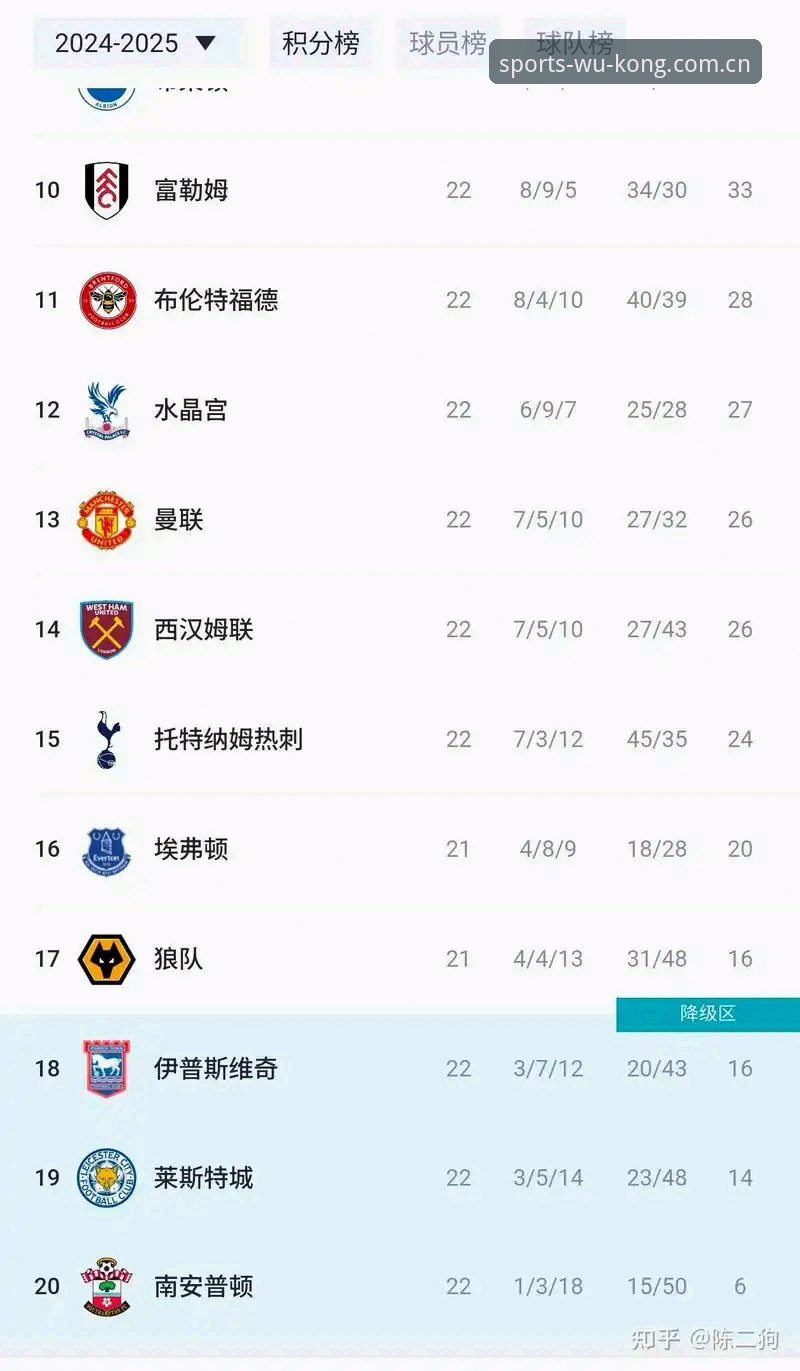This screenshot has height=1371, width=800.
Task: Select the 西汉姆联 row
Action: (x=400, y=630)
